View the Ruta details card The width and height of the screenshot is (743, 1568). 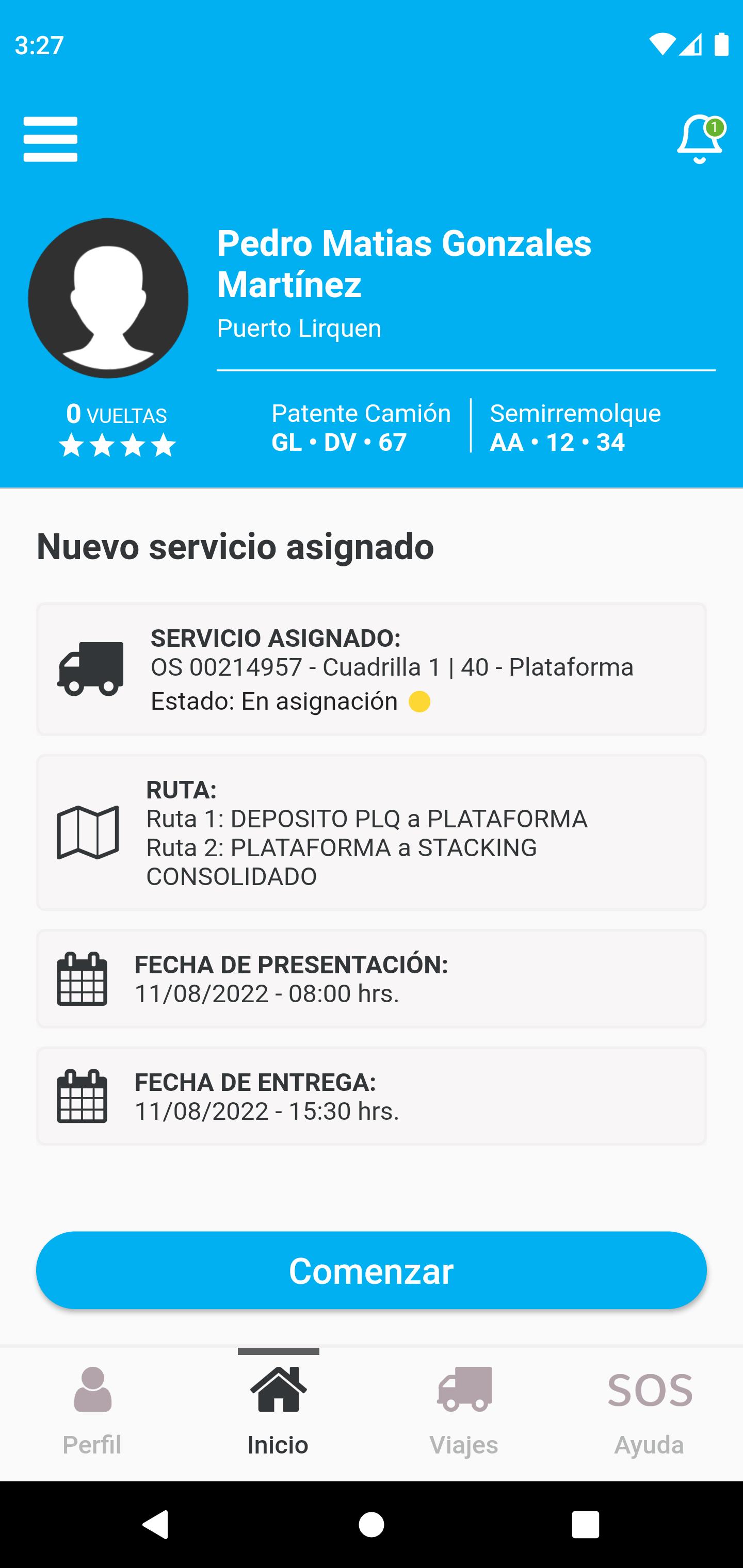(x=372, y=832)
